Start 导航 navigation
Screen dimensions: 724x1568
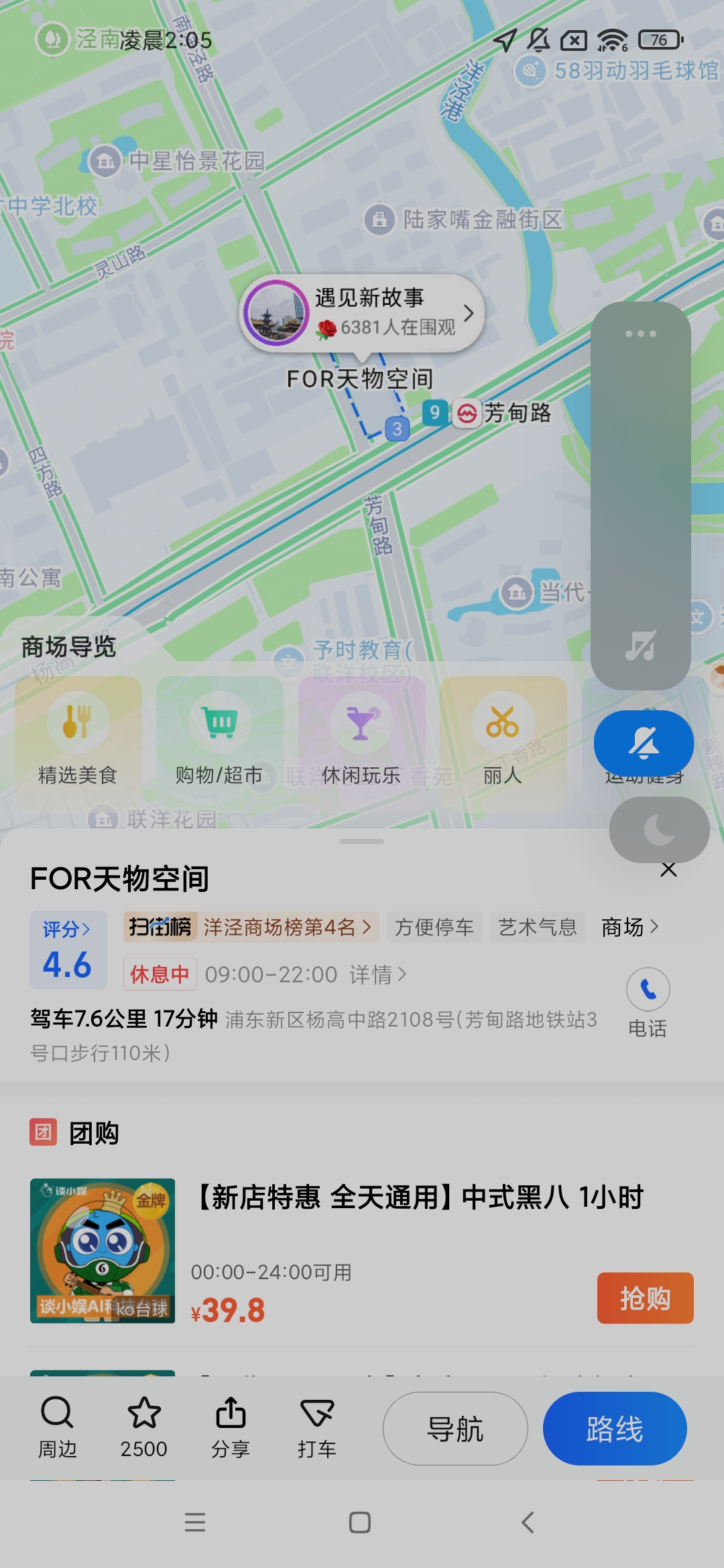tap(455, 1429)
